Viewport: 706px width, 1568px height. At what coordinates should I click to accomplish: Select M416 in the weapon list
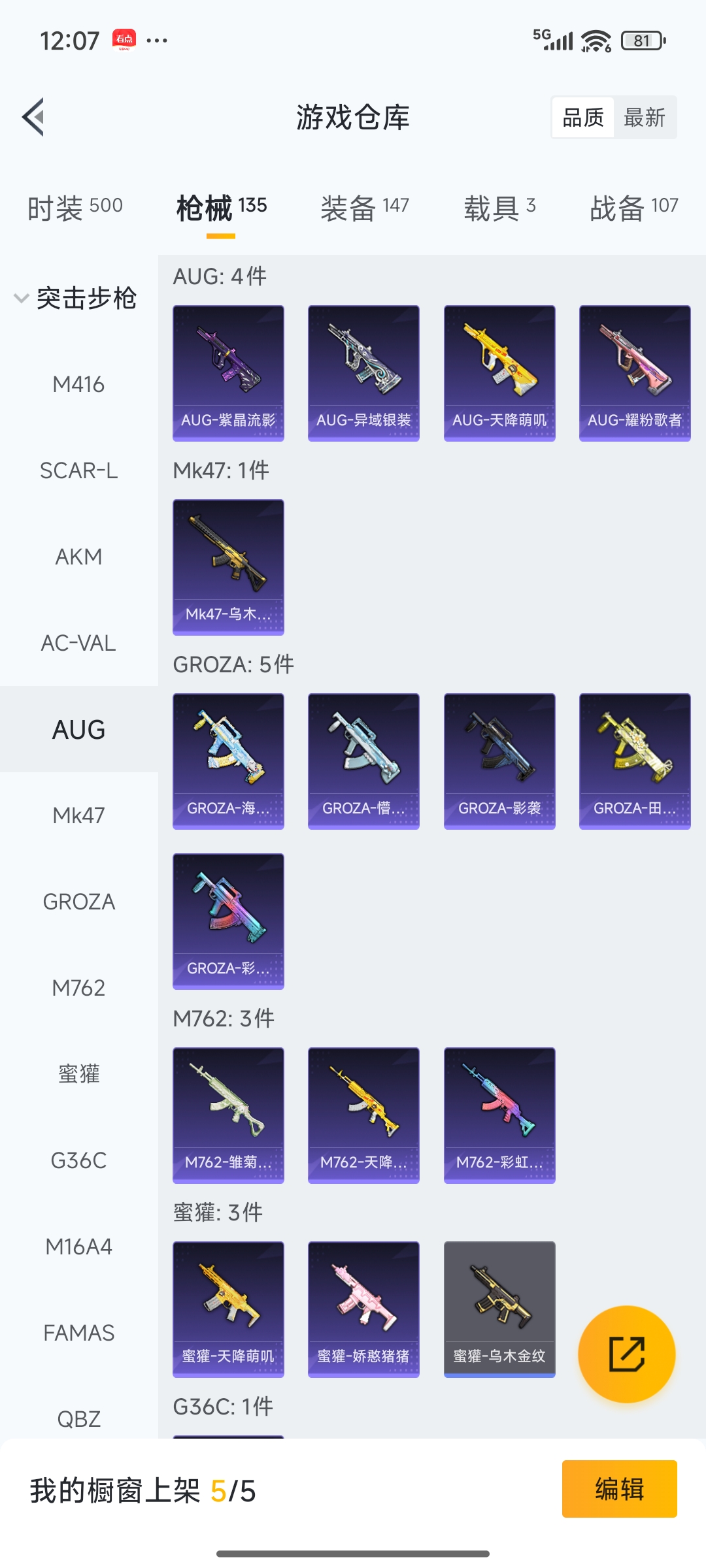(78, 384)
